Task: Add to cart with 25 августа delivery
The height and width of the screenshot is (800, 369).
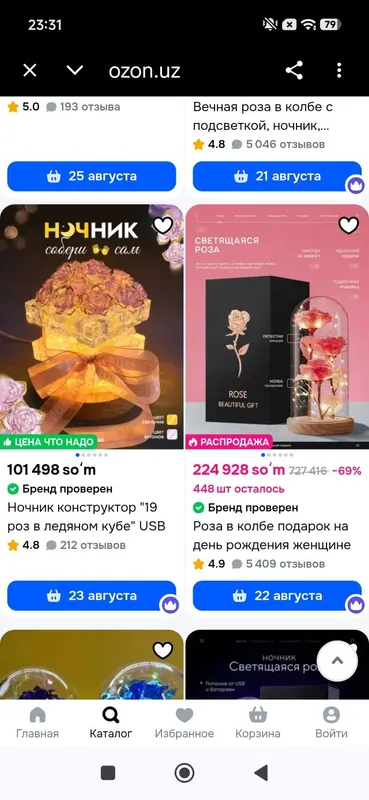Action: [x=91, y=177]
